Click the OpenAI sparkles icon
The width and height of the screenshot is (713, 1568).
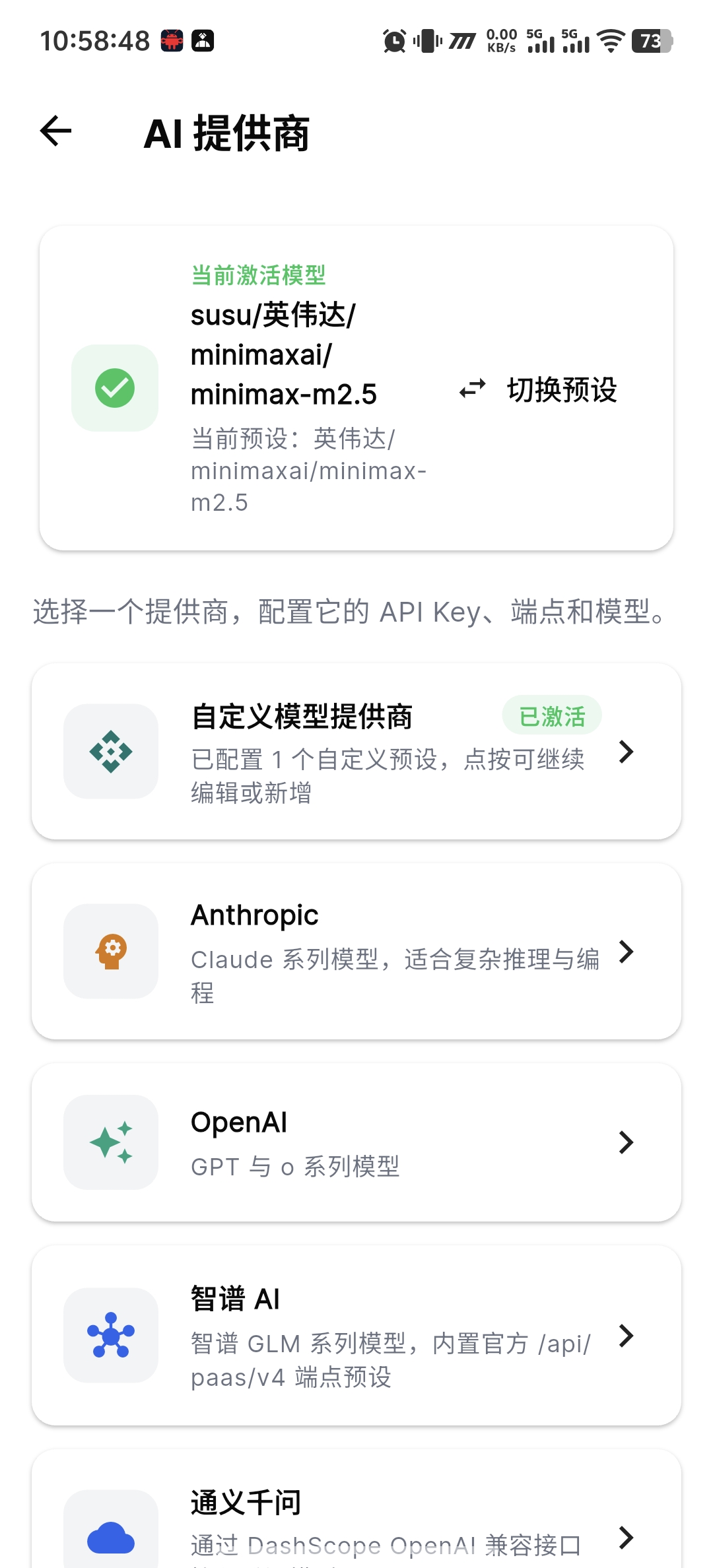(x=110, y=1143)
